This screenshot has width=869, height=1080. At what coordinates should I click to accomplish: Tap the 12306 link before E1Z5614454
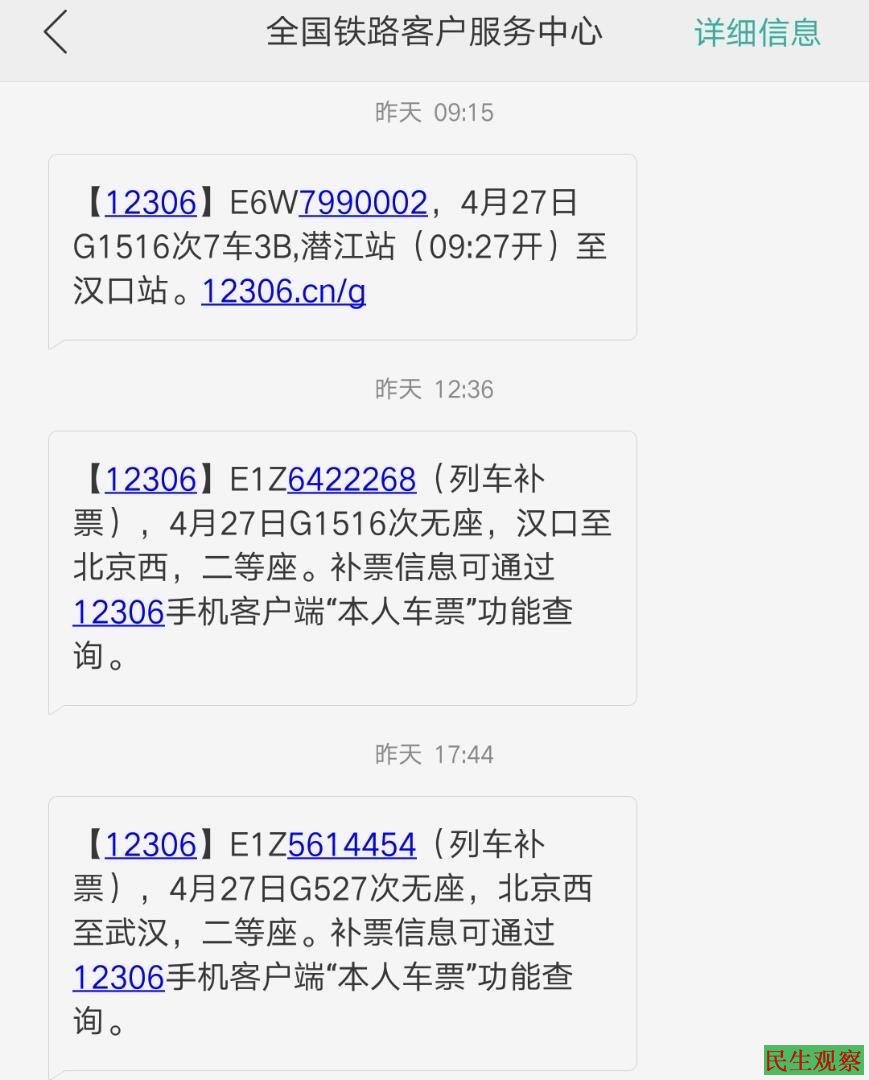pos(151,845)
